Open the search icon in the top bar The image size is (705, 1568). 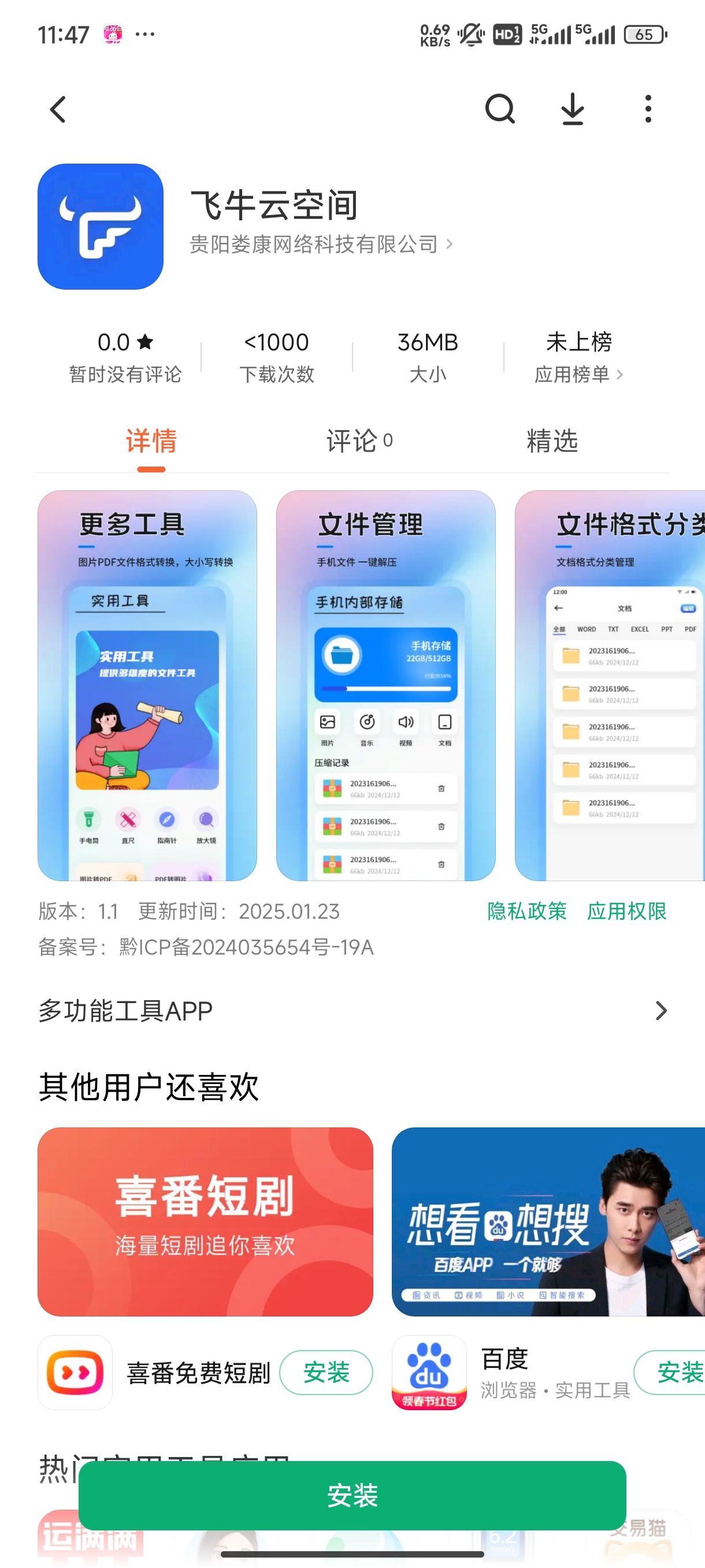point(500,110)
